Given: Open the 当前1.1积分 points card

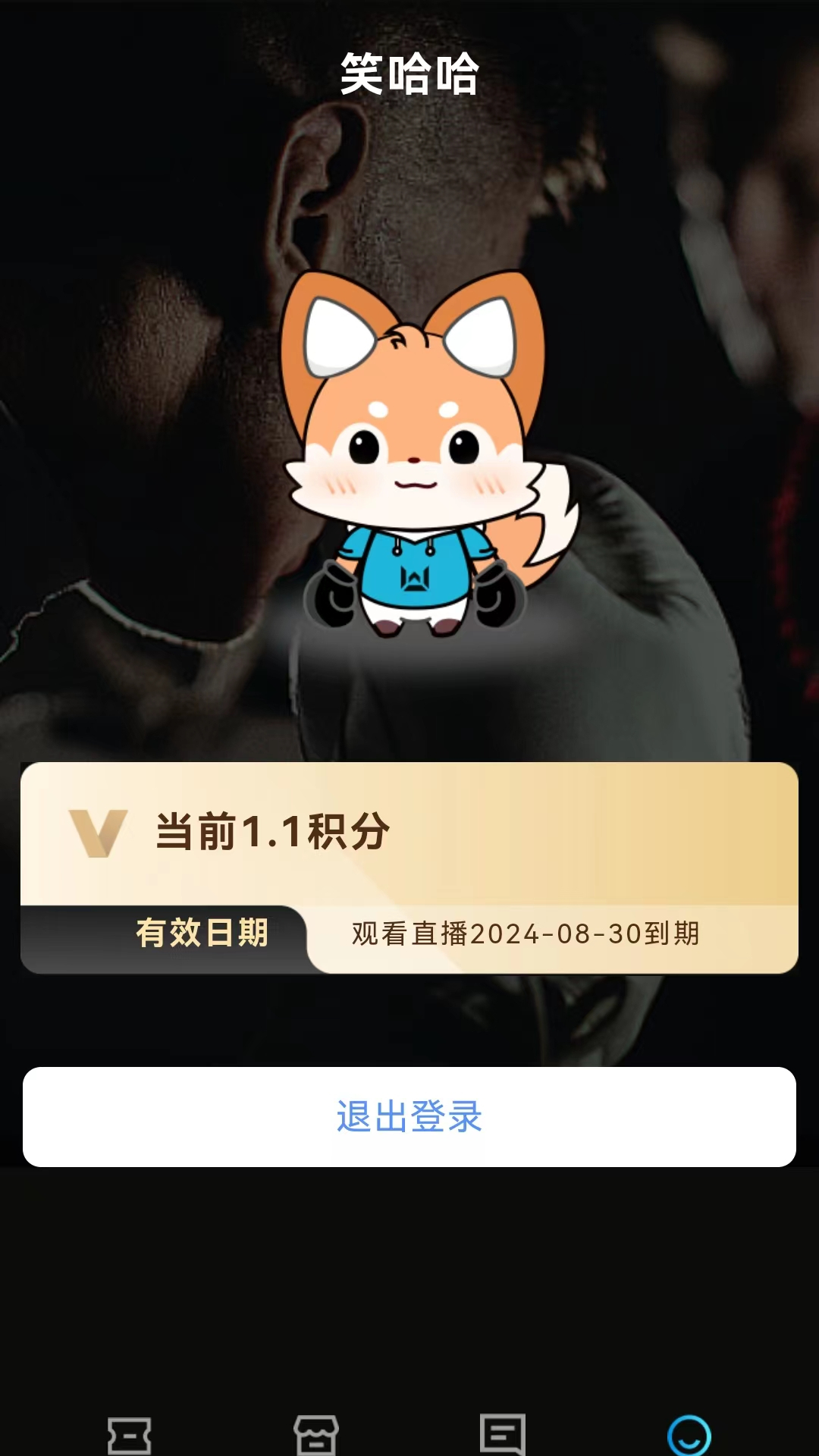Looking at the screenshot, I should (409, 834).
